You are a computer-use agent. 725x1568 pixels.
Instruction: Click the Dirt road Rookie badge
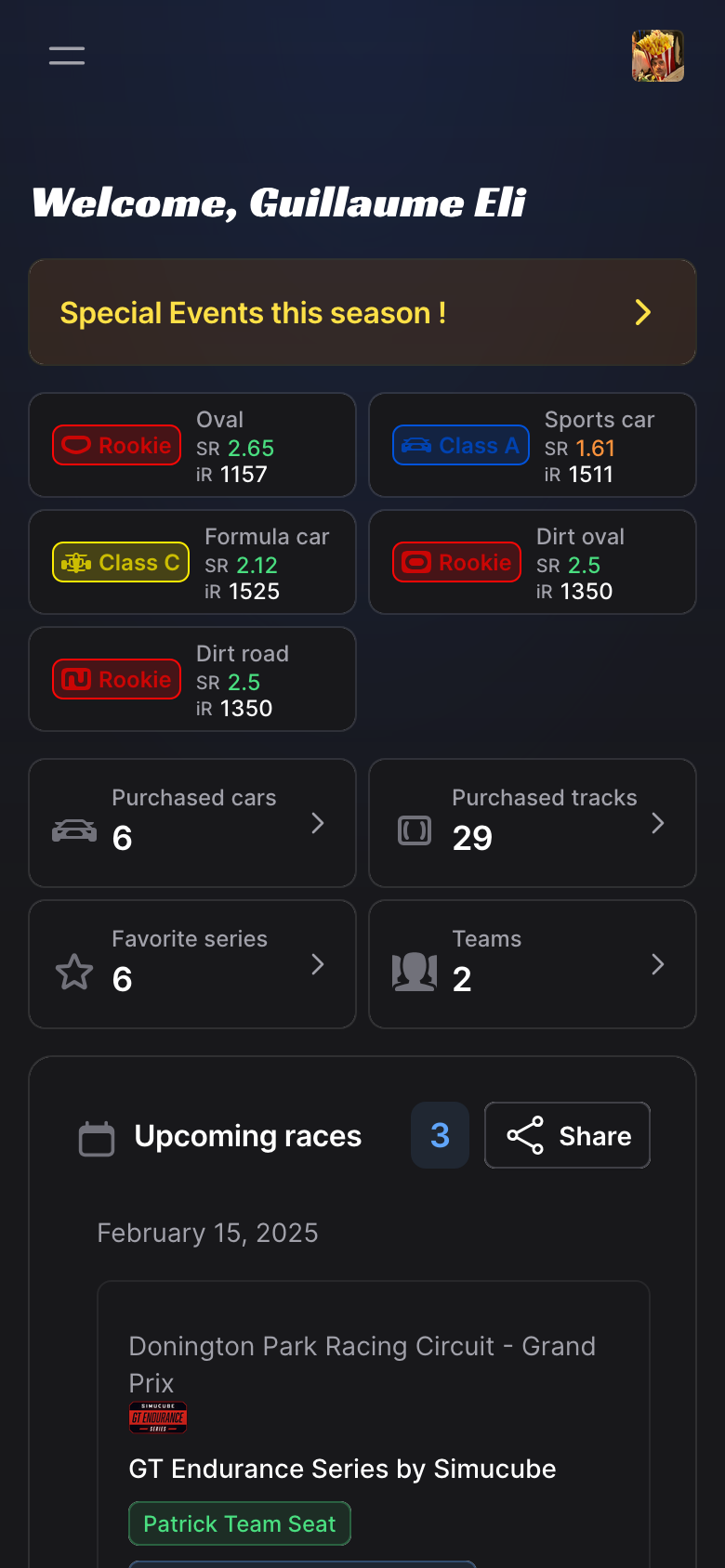pyautogui.click(x=116, y=679)
